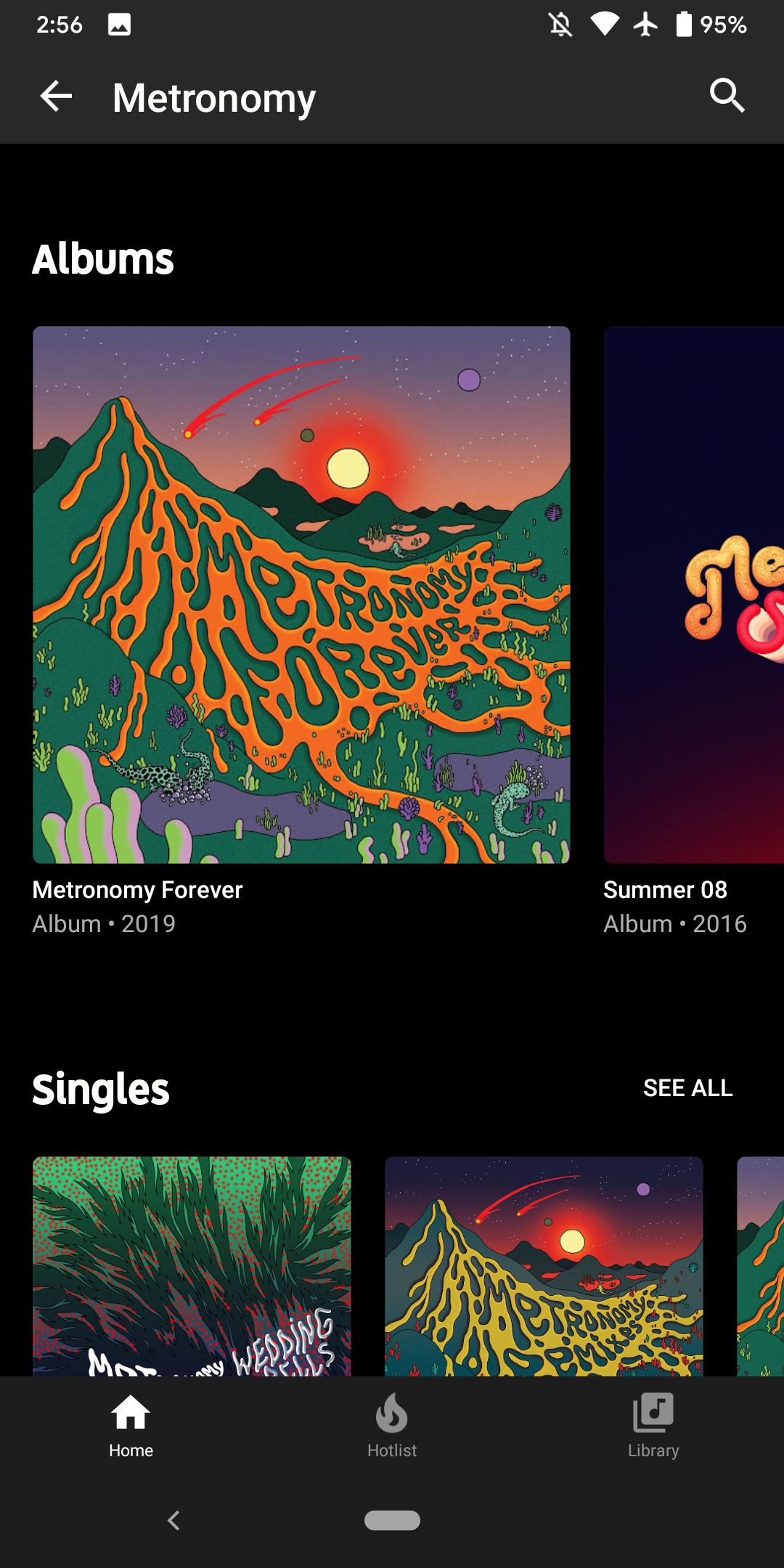
Task: Open the Metronomy Forever album
Action: coord(301,595)
